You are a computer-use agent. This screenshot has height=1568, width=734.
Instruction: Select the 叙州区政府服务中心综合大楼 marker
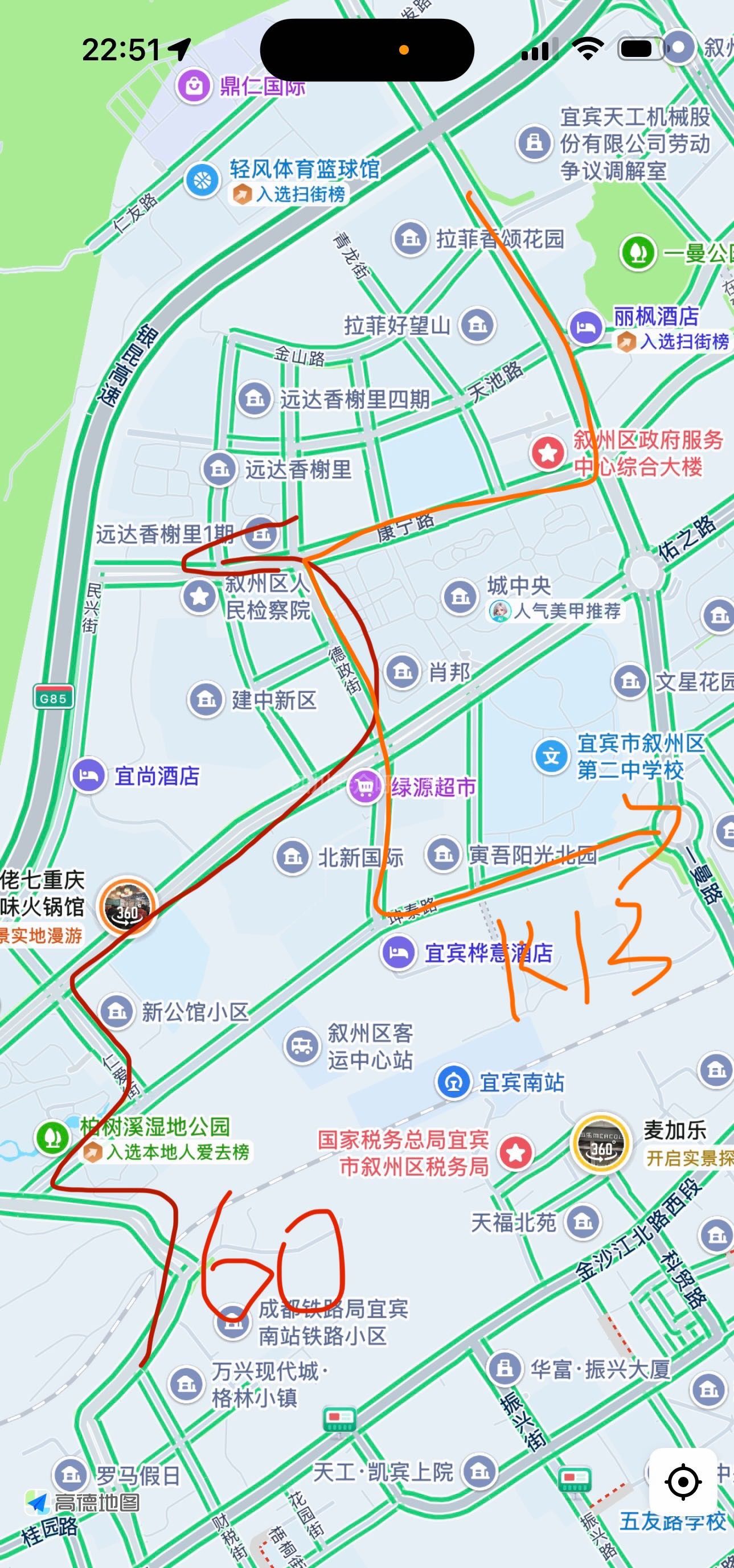(548, 452)
